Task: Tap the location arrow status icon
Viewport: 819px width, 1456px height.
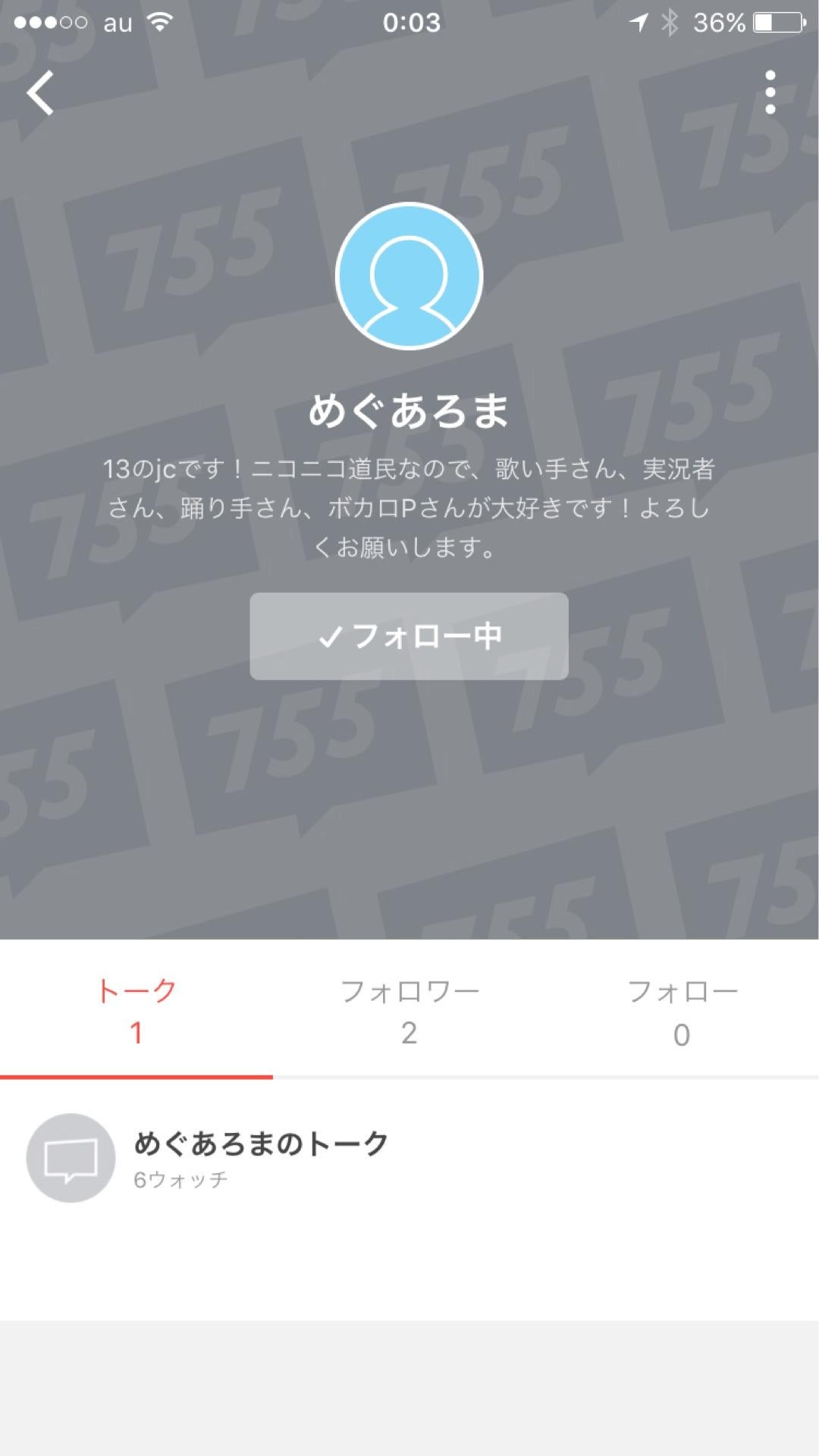Action: tap(635, 22)
